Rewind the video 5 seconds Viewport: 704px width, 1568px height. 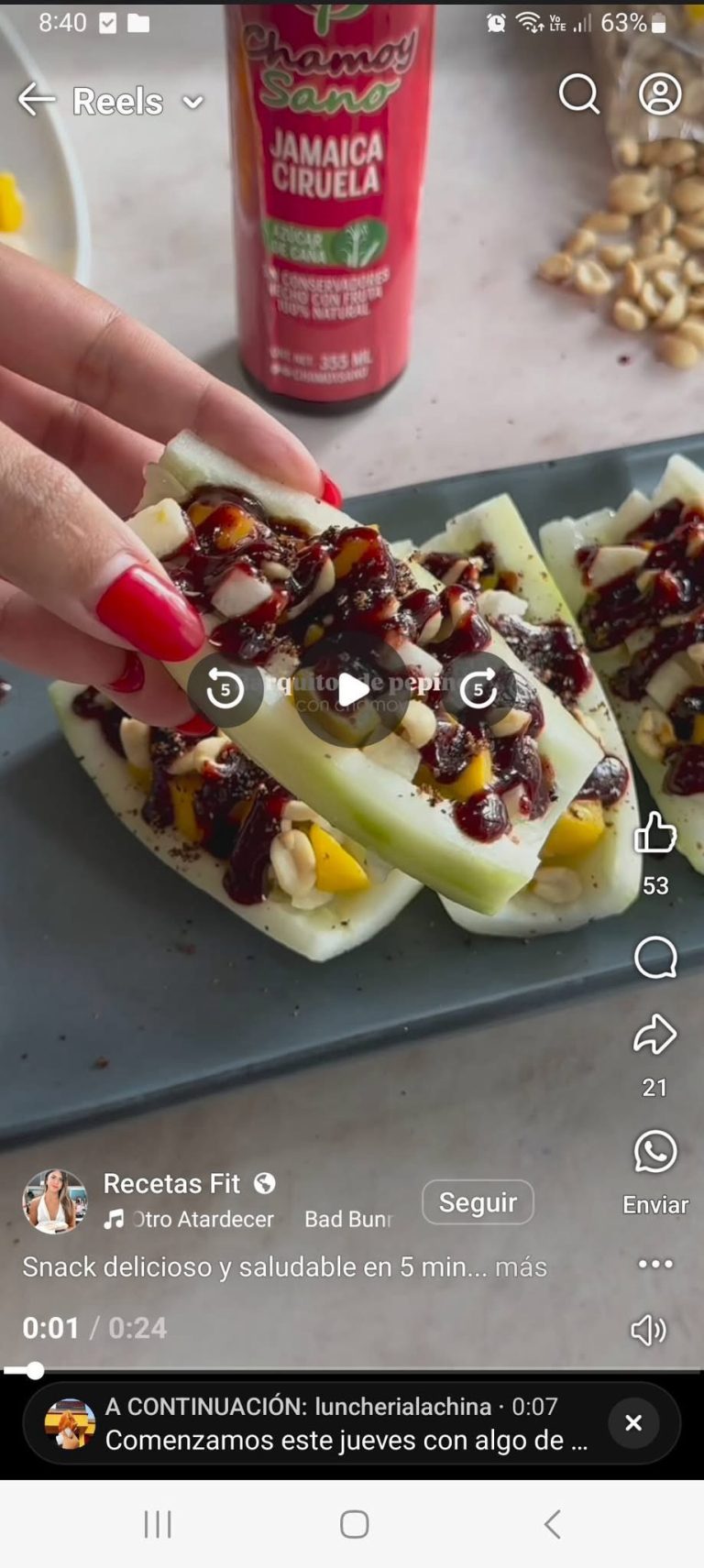[x=225, y=690]
